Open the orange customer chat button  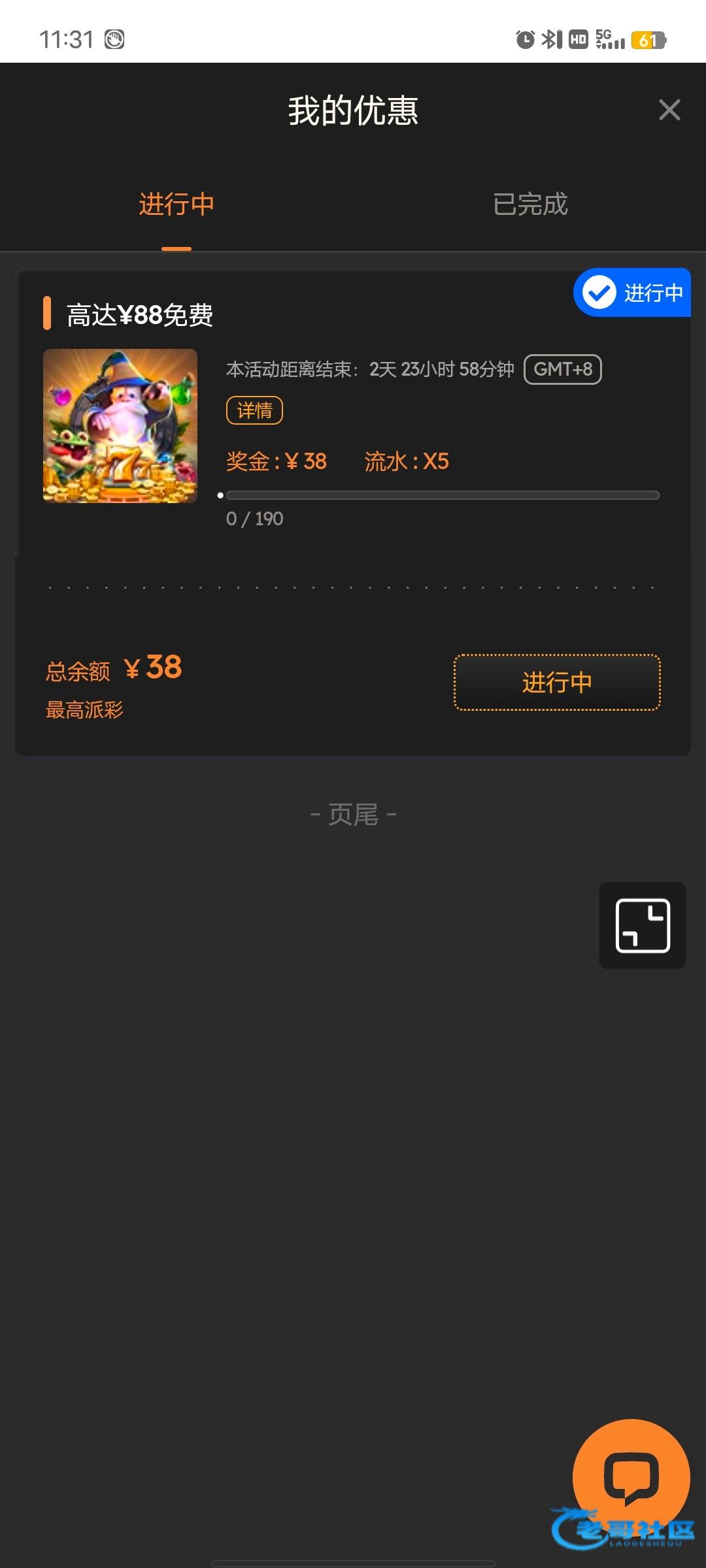click(631, 1477)
